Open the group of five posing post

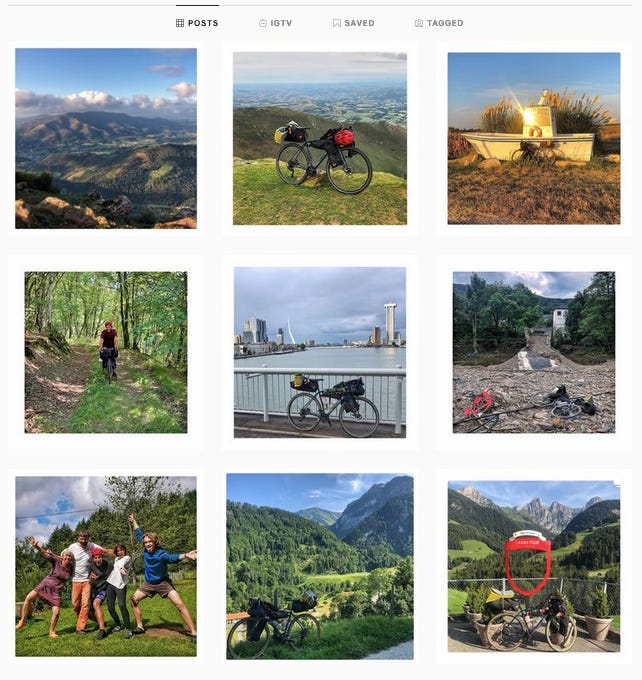[x=106, y=566]
